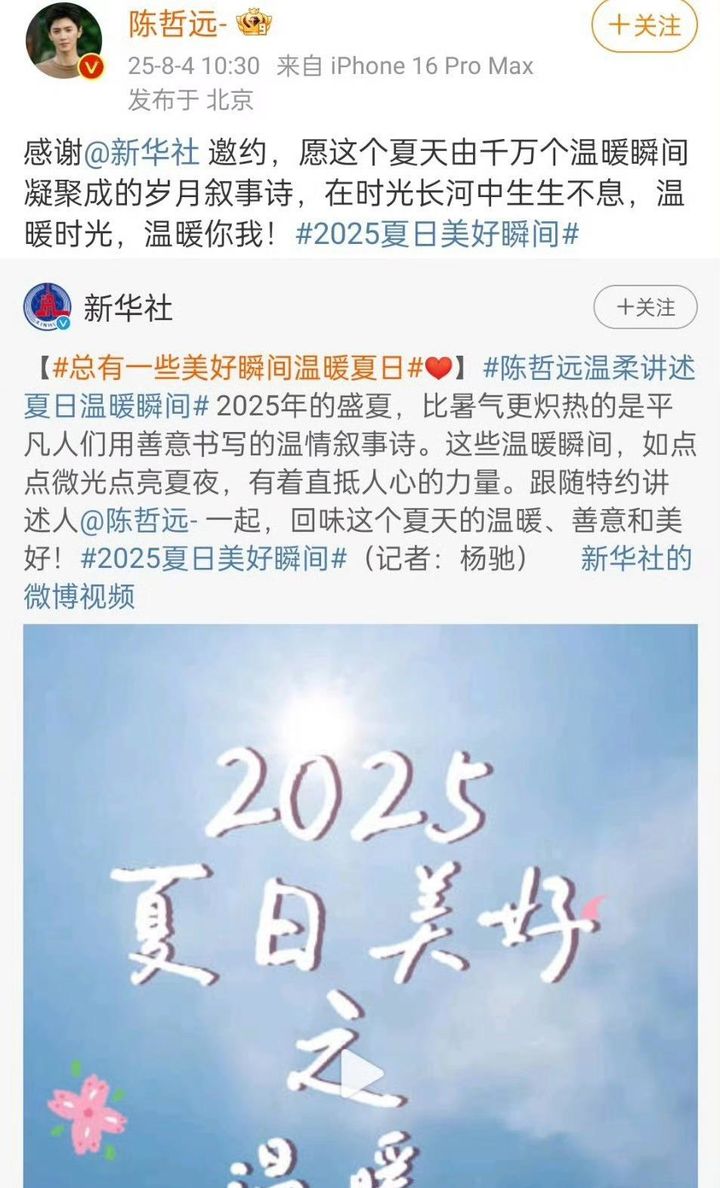Viewport: 720px width, 1188px height.
Task: Open 新华社's account avatar
Action: click(47, 307)
